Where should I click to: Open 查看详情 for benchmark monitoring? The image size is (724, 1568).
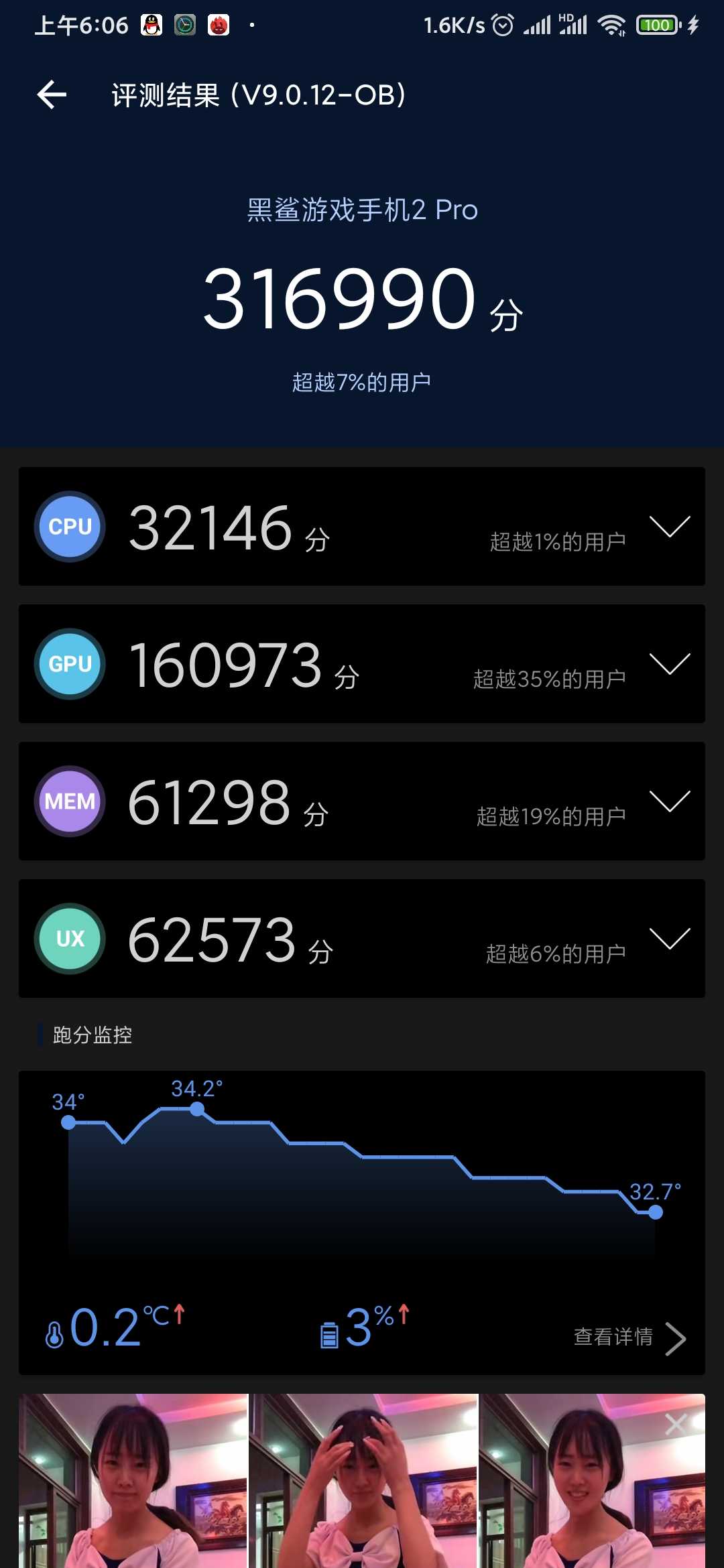pyautogui.click(x=630, y=1337)
